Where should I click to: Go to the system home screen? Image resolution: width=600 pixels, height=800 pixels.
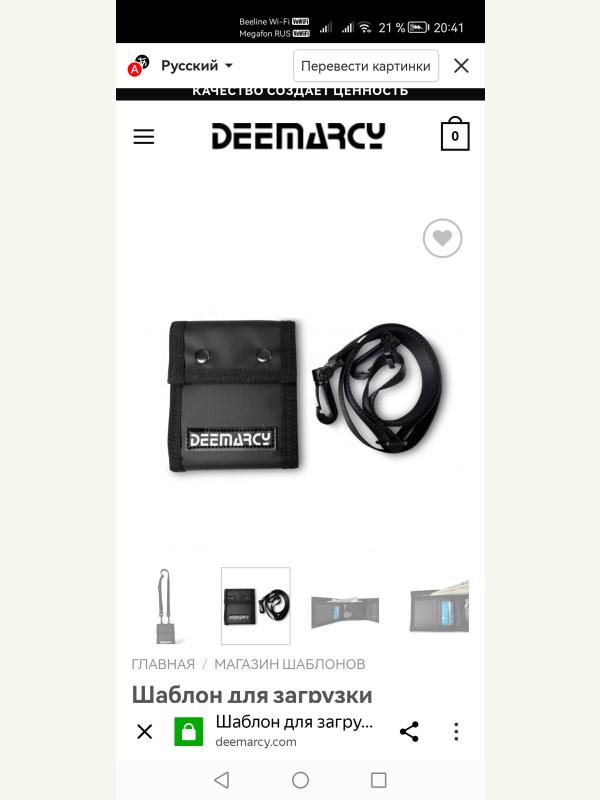click(300, 780)
